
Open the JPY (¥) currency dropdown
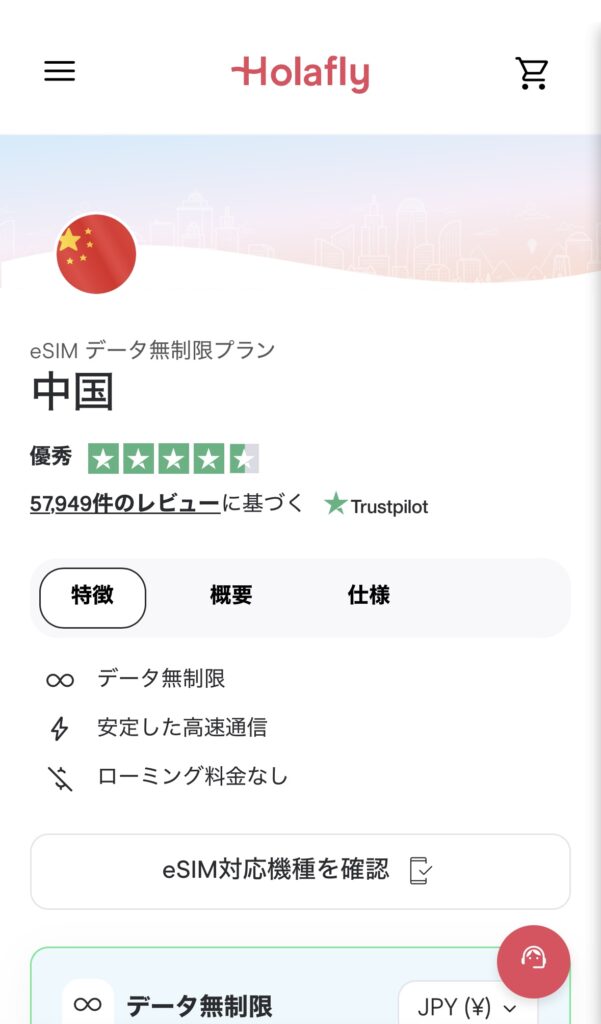coord(467,1007)
